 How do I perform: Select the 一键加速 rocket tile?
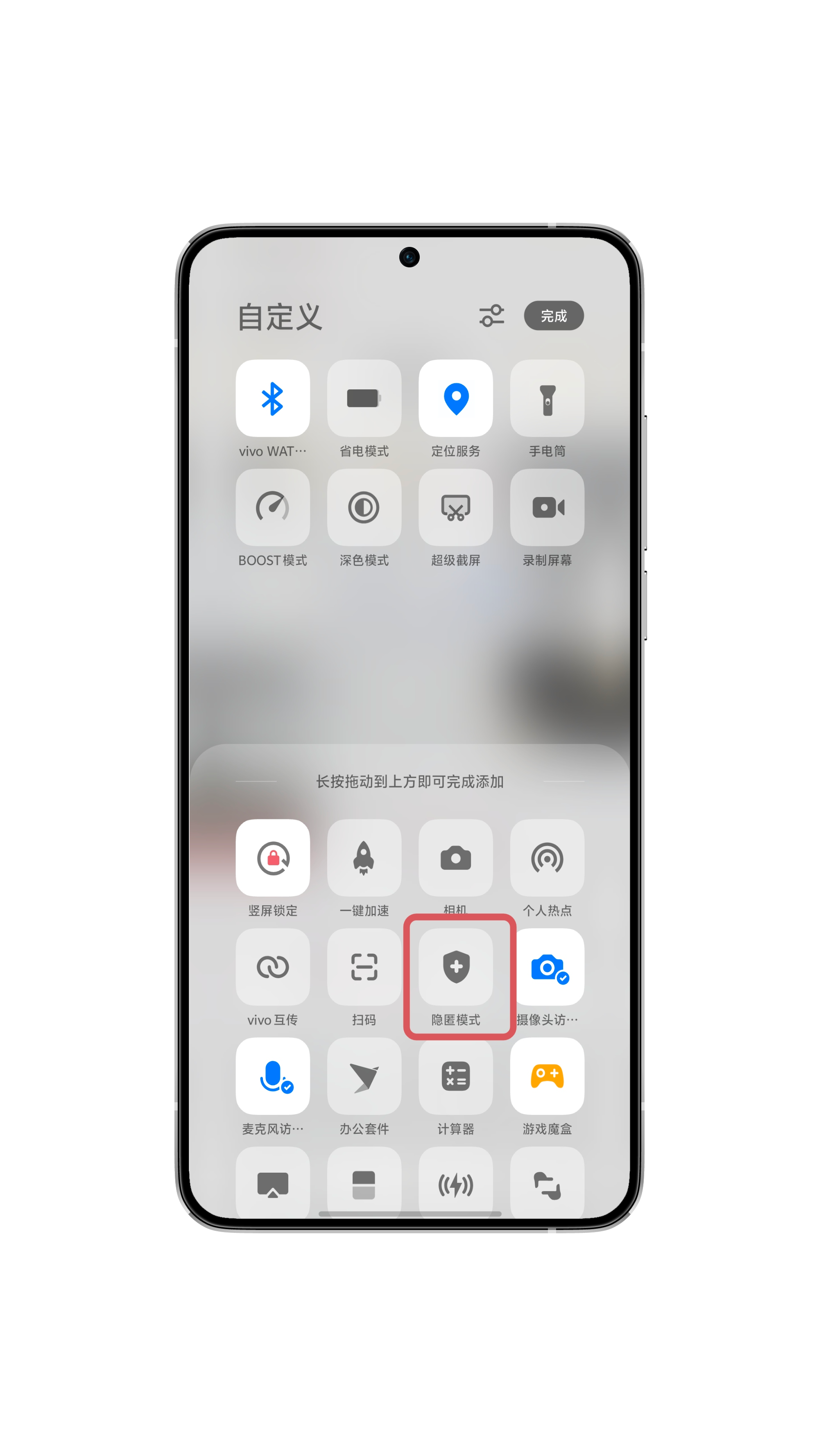coord(364,857)
